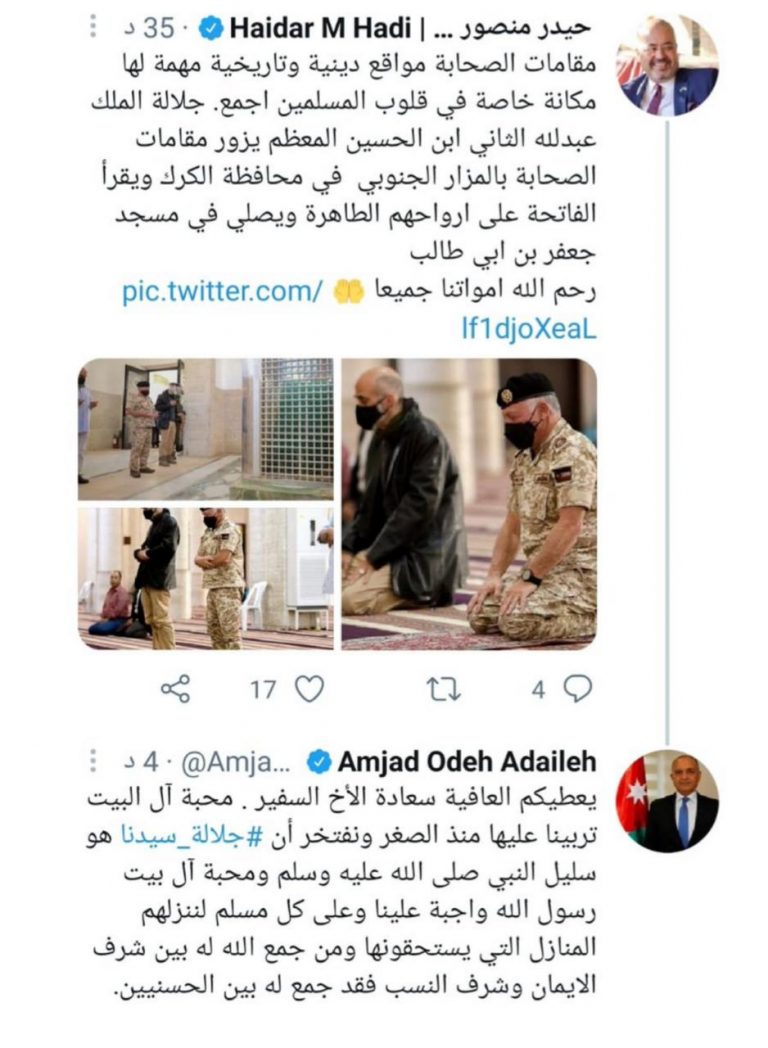Open Amjad Odeh Adaileh's profile picture
This screenshot has height=1048, width=768.
point(667,800)
